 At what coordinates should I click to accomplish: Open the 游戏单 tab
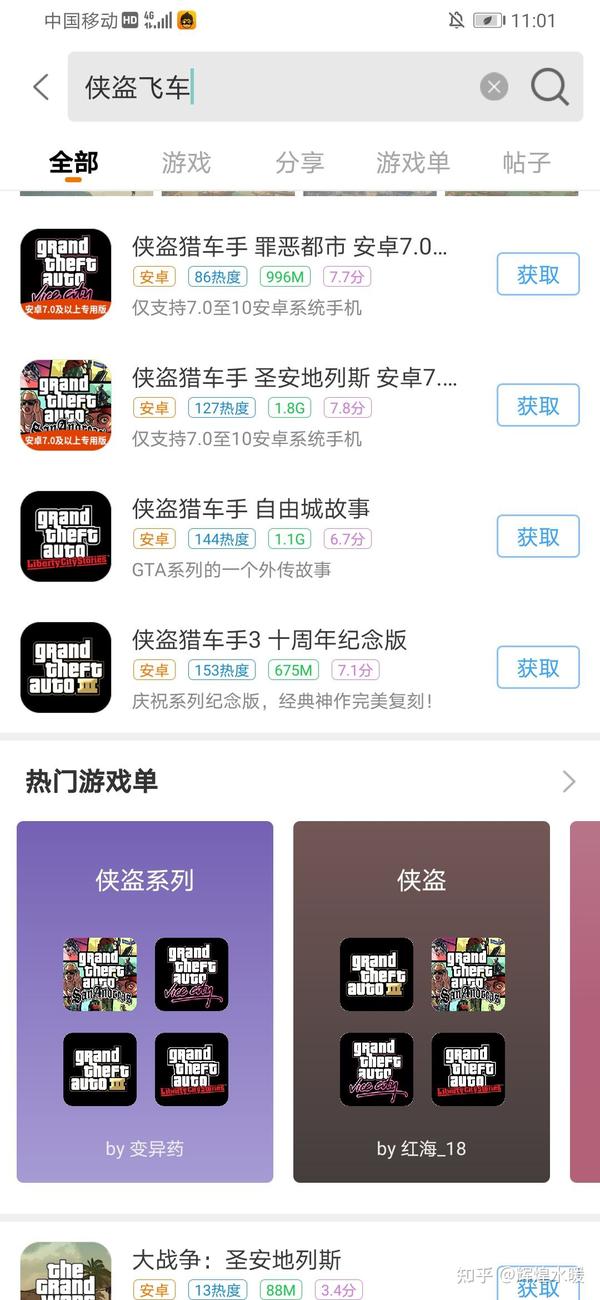(x=413, y=162)
